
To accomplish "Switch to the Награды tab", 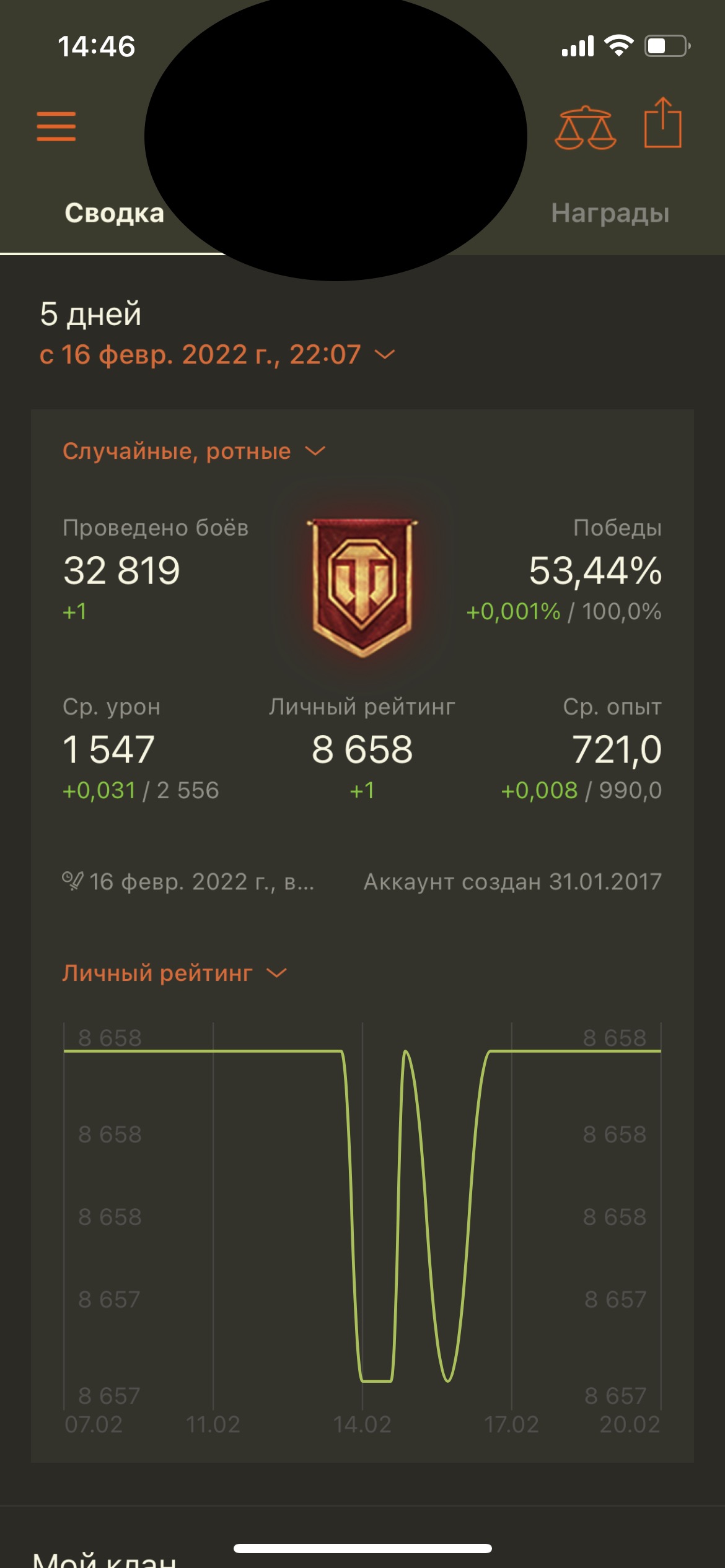I will pos(610,213).
